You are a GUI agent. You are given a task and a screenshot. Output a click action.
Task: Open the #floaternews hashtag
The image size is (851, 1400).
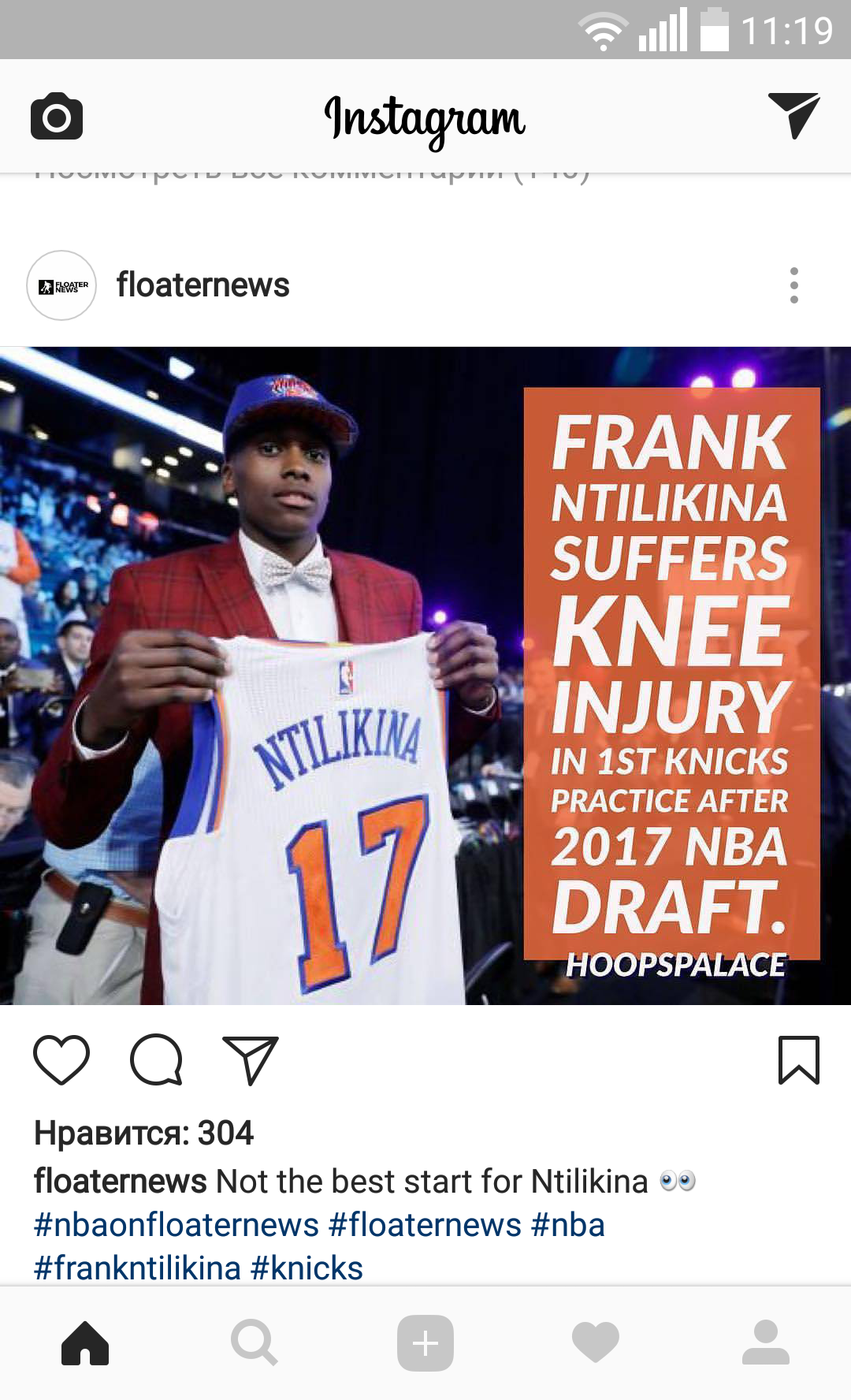[425, 1225]
